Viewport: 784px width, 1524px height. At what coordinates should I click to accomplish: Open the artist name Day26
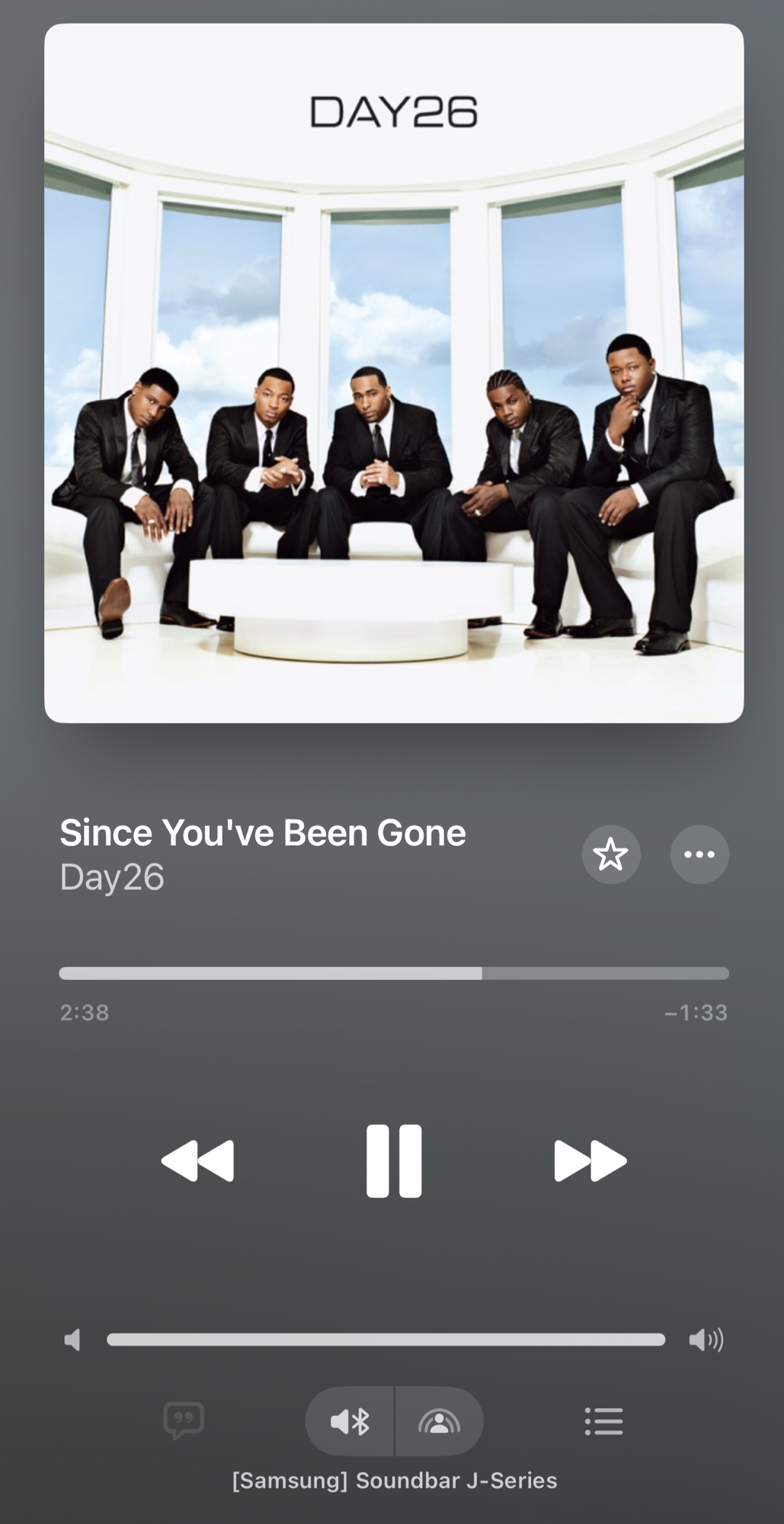point(112,877)
